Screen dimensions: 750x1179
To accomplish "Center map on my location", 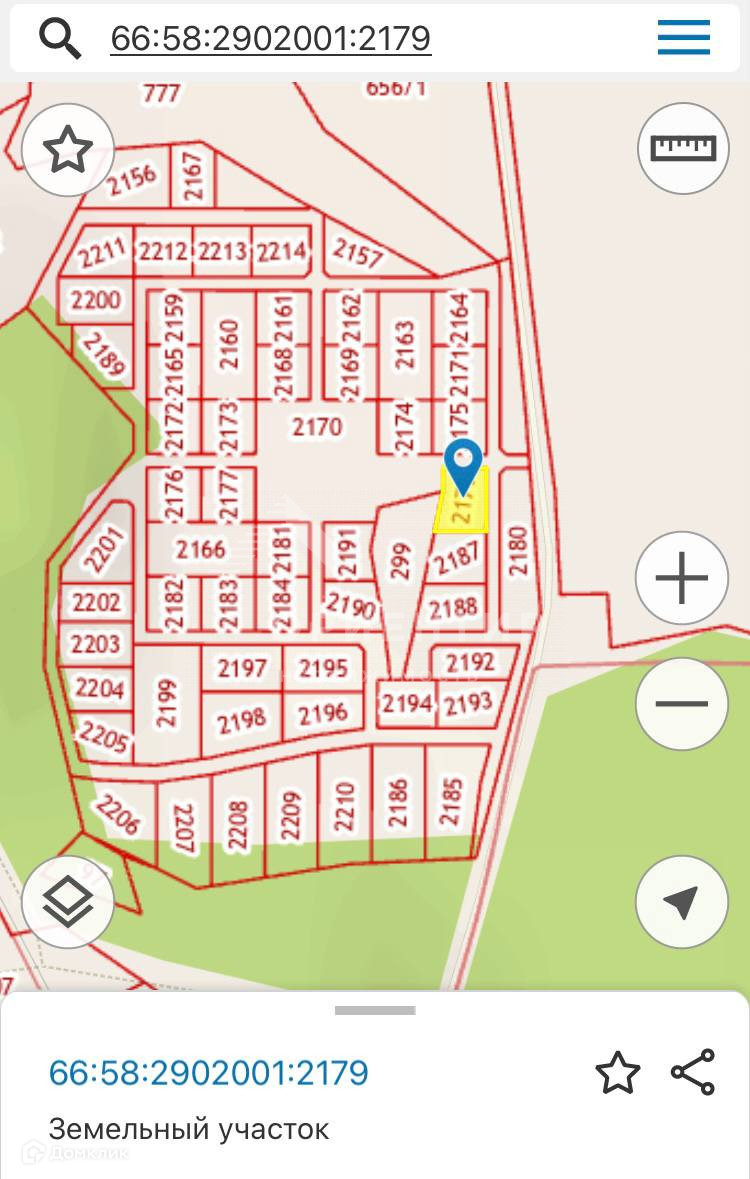I will pyautogui.click(x=681, y=902).
